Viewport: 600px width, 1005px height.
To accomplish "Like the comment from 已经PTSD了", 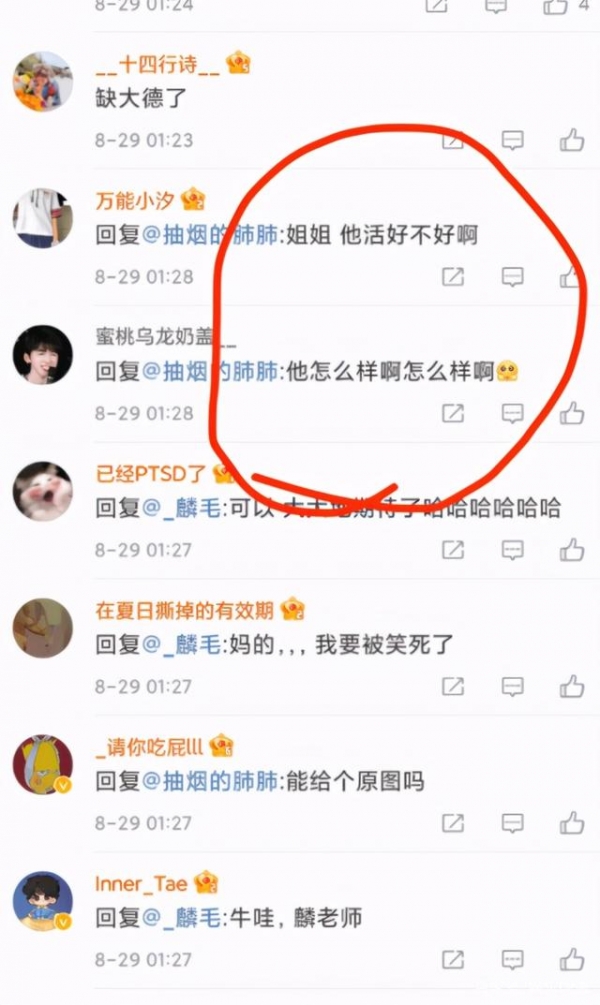I will [x=572, y=550].
